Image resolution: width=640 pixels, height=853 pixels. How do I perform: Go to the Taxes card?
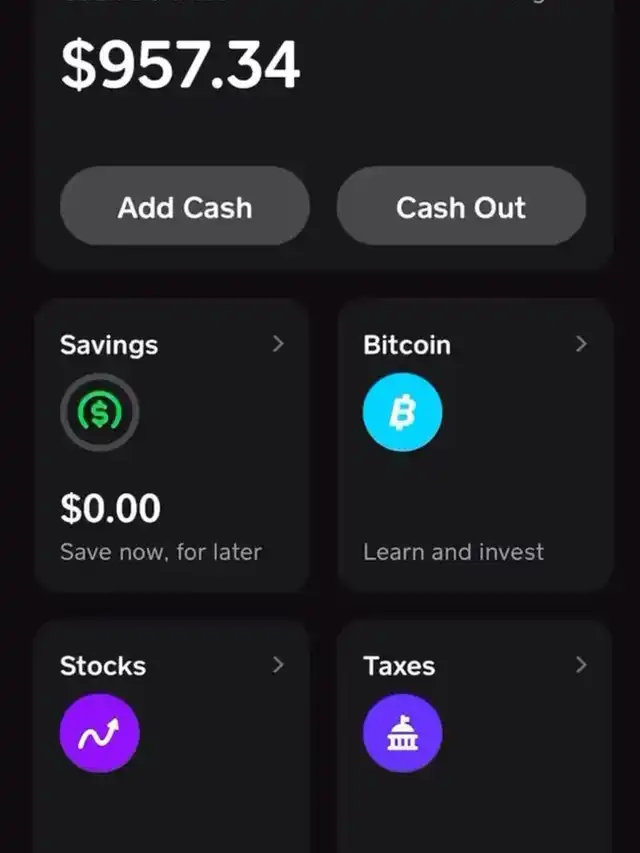(475, 735)
